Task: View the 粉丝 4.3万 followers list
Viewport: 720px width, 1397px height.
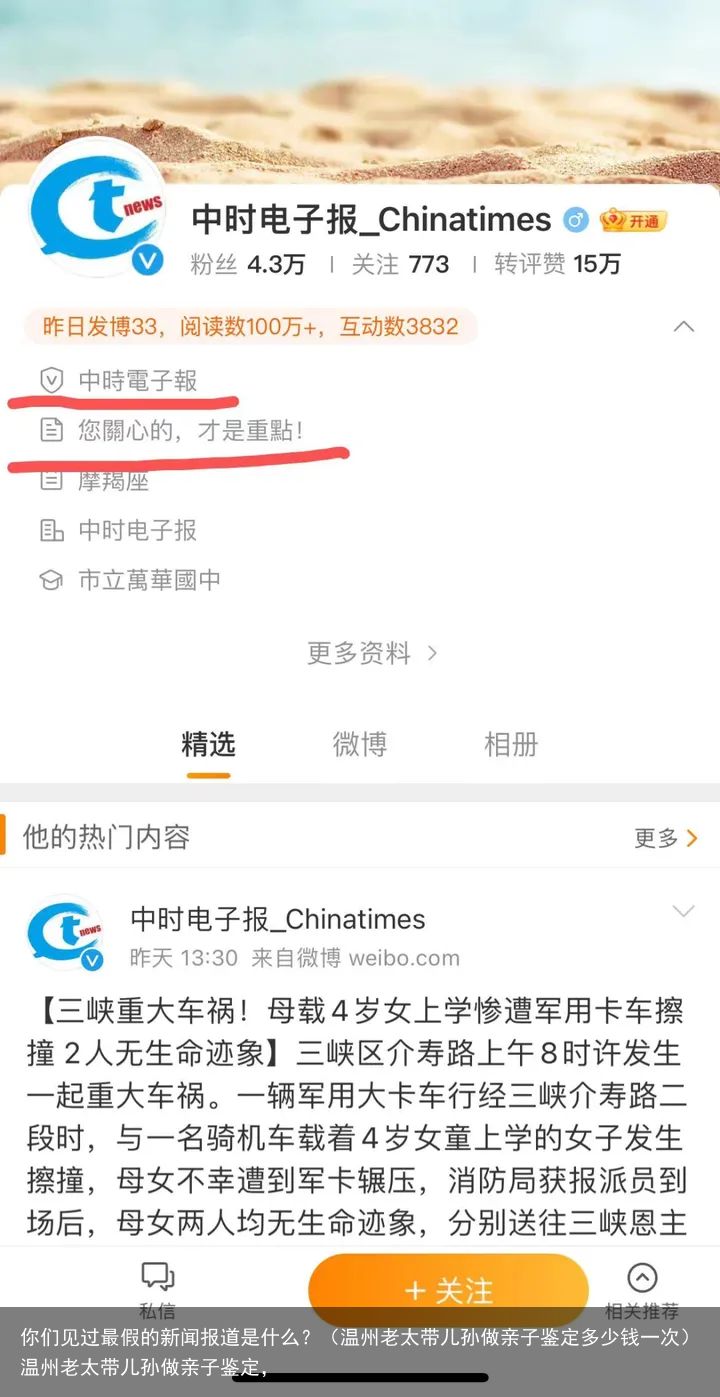Action: pyautogui.click(x=248, y=264)
